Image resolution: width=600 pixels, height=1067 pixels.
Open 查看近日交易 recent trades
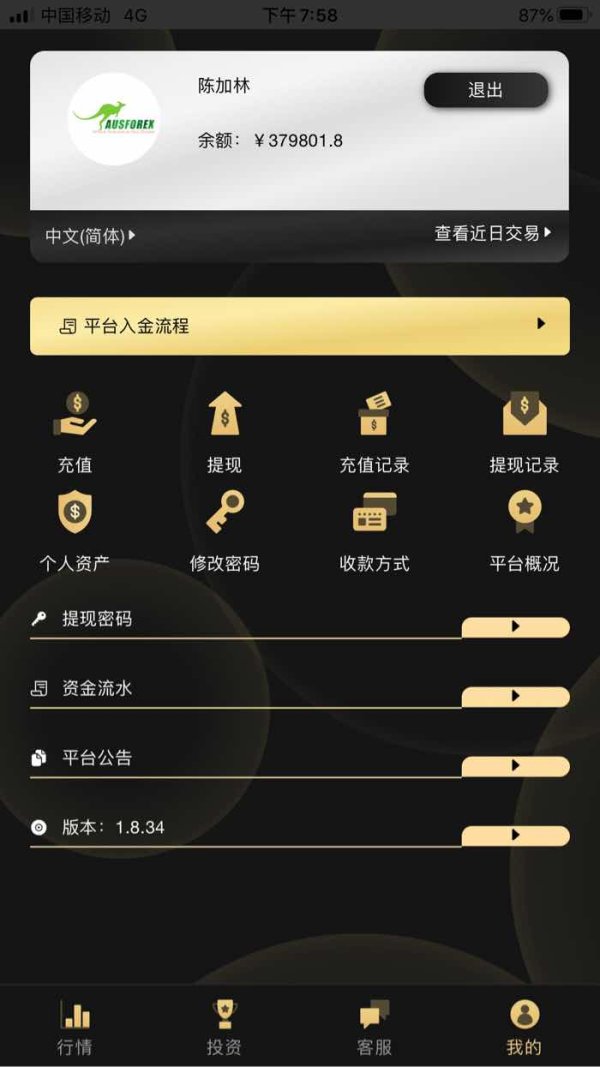coord(493,233)
